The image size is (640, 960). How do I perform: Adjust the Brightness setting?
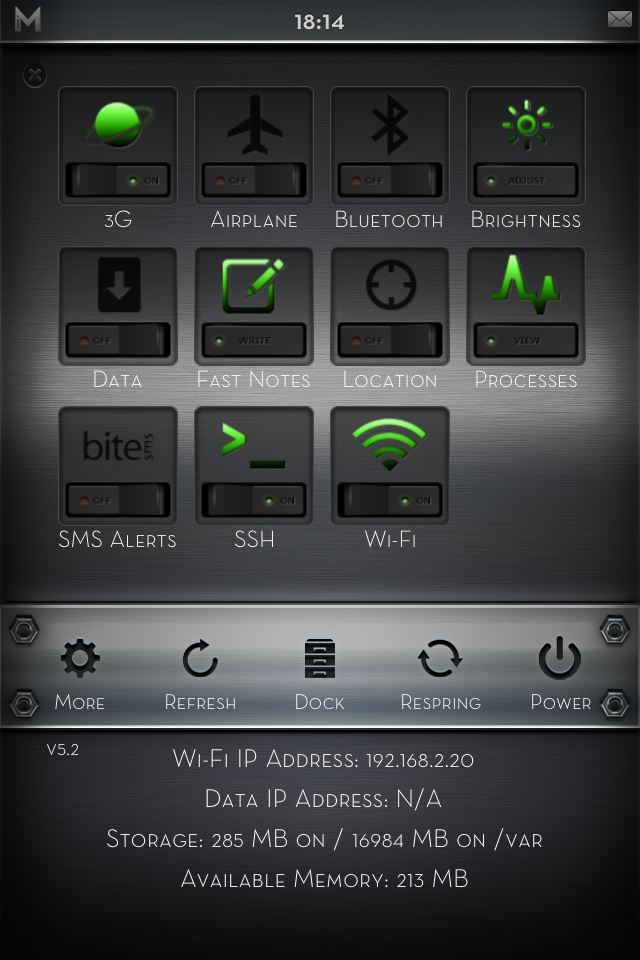coord(526,181)
